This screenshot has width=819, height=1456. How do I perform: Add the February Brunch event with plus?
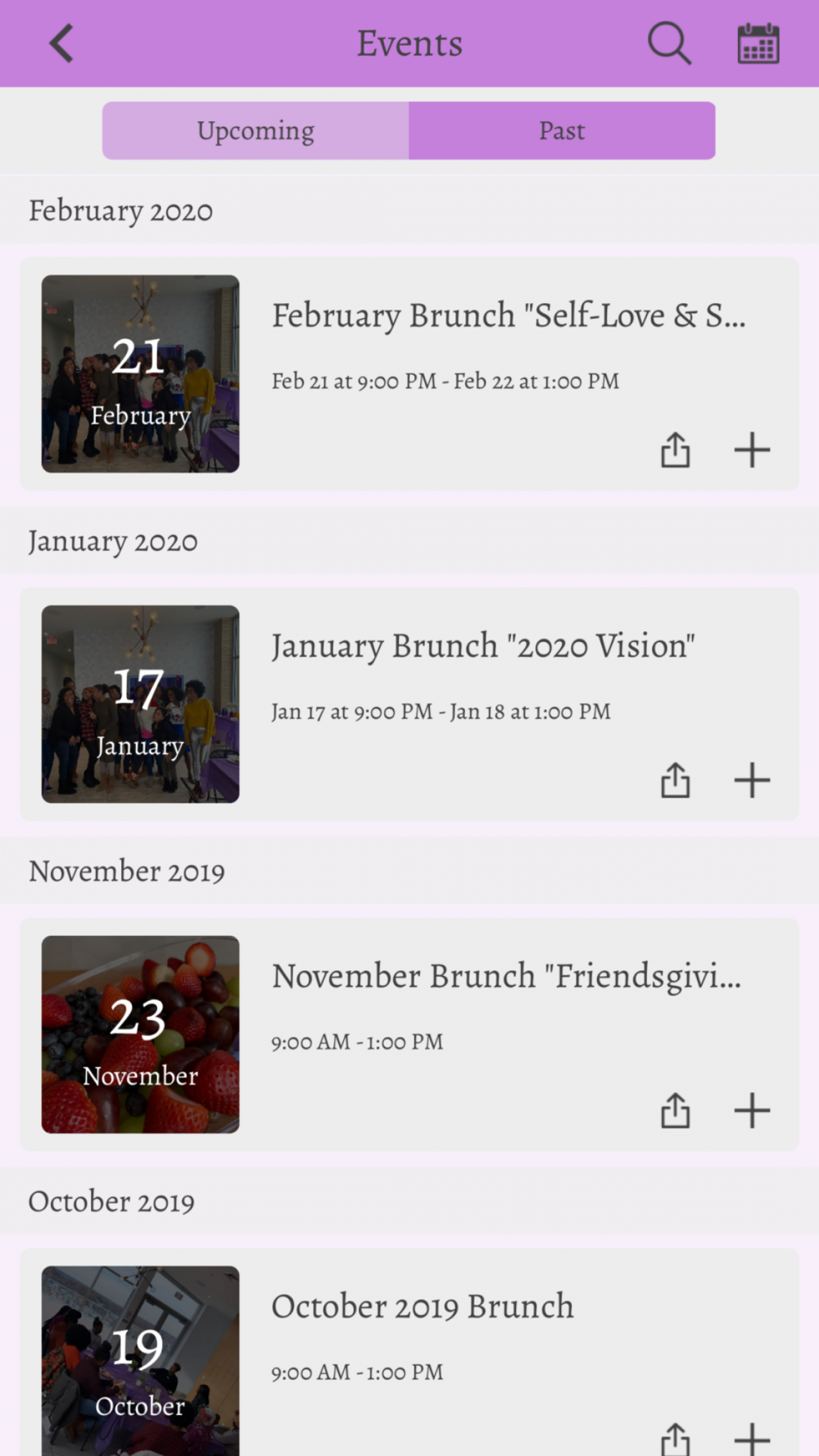[x=752, y=450]
